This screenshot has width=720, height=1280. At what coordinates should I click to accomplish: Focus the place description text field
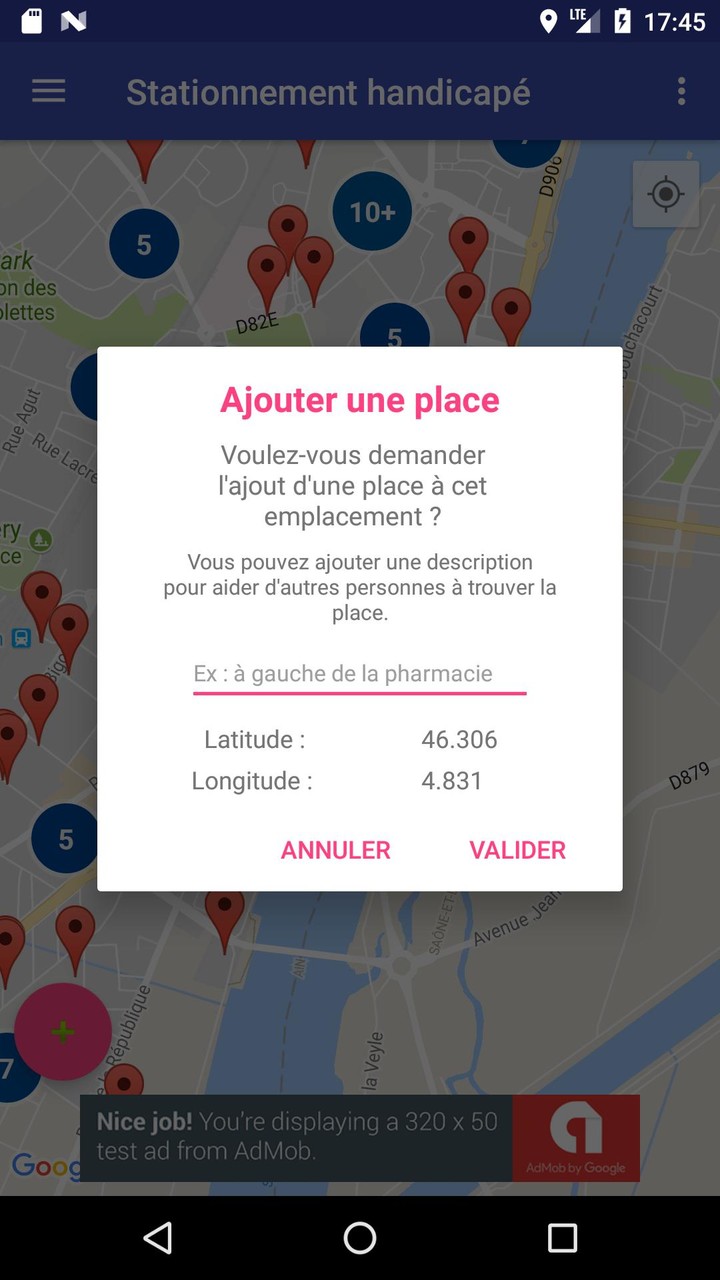pyautogui.click(x=359, y=673)
